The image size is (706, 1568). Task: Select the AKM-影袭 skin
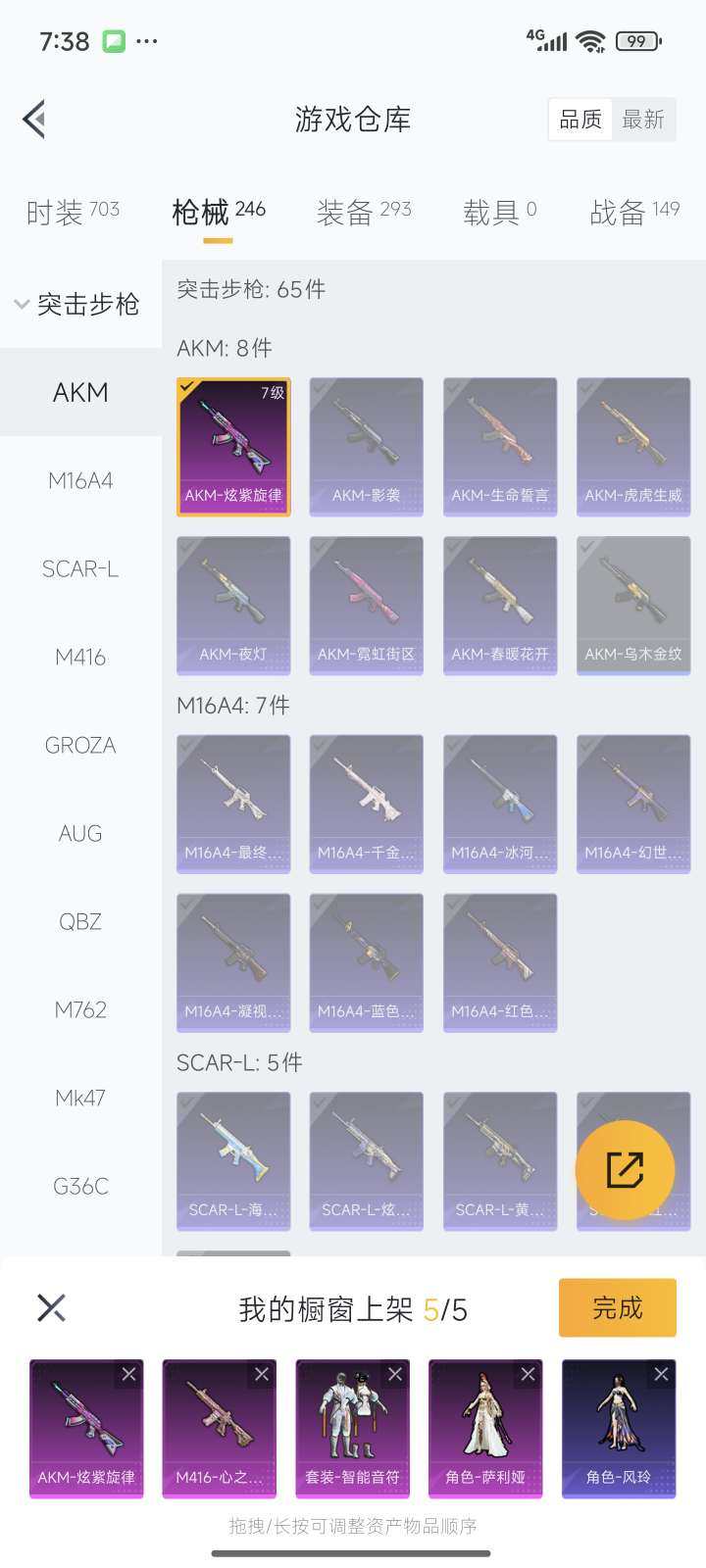pyautogui.click(x=367, y=446)
